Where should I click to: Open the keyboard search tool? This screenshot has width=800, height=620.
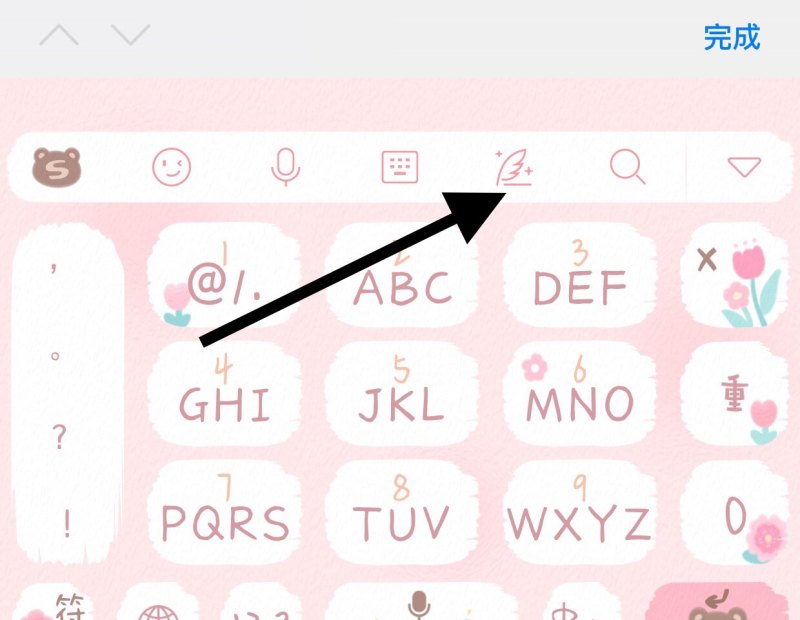click(628, 167)
